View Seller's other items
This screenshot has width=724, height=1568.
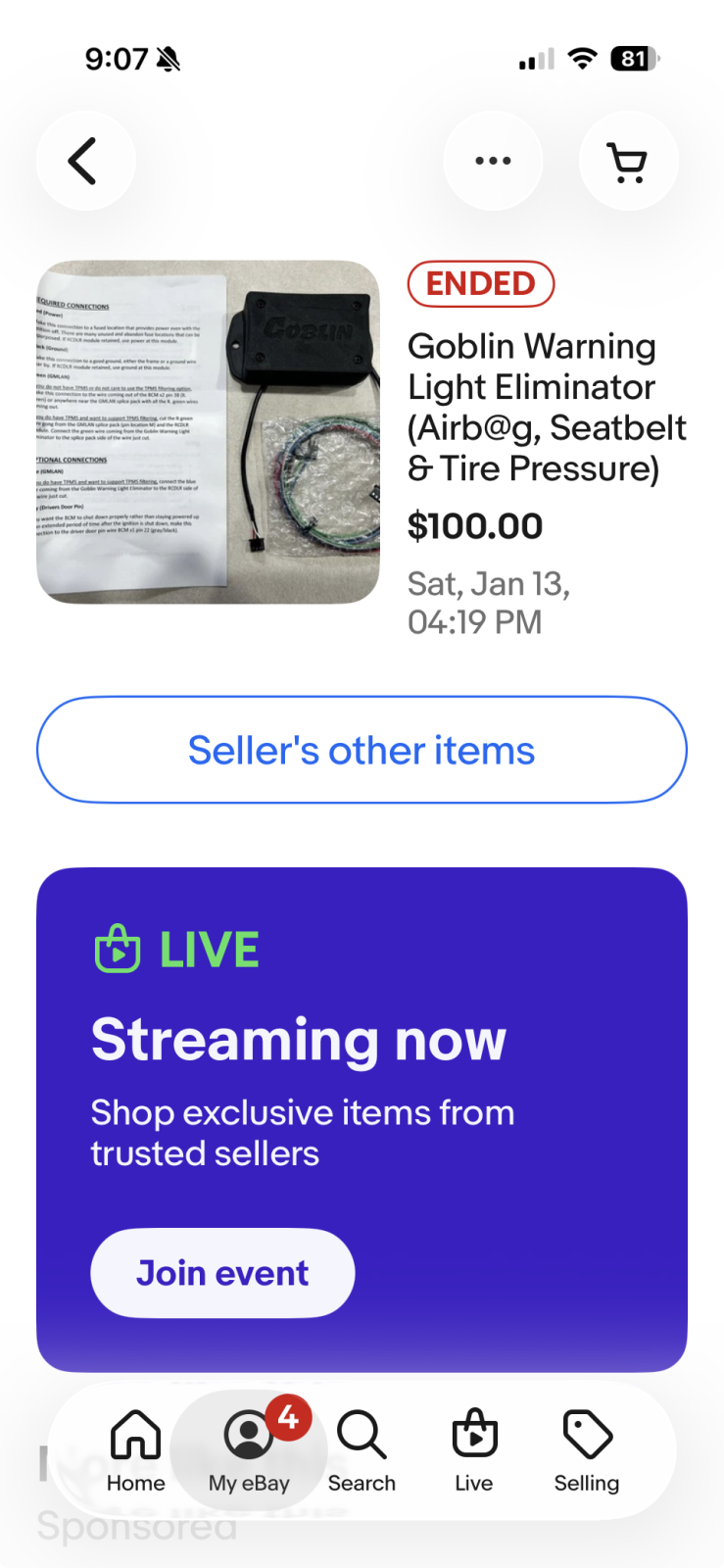(x=362, y=751)
